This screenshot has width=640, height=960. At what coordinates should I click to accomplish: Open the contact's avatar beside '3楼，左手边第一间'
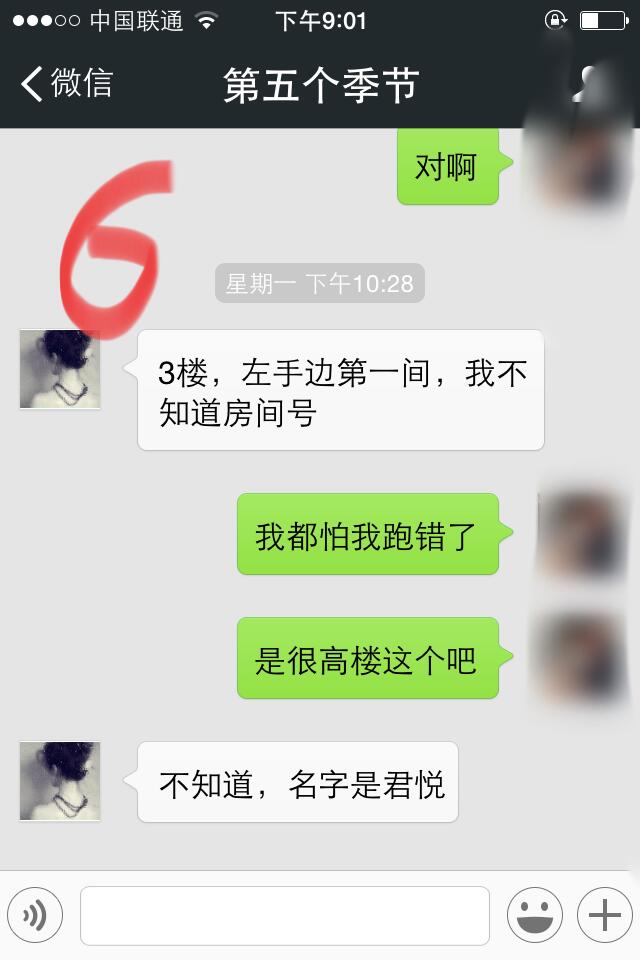pos(60,369)
